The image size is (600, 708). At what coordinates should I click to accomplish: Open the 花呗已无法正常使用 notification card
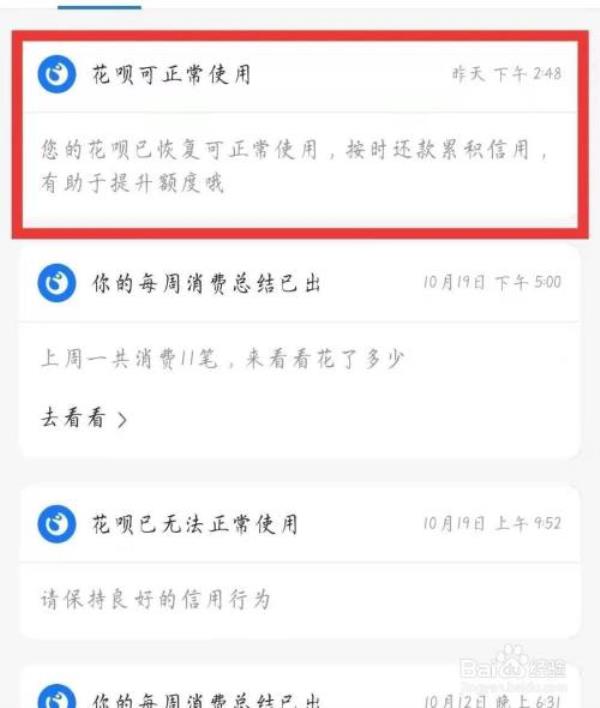[x=297, y=562]
